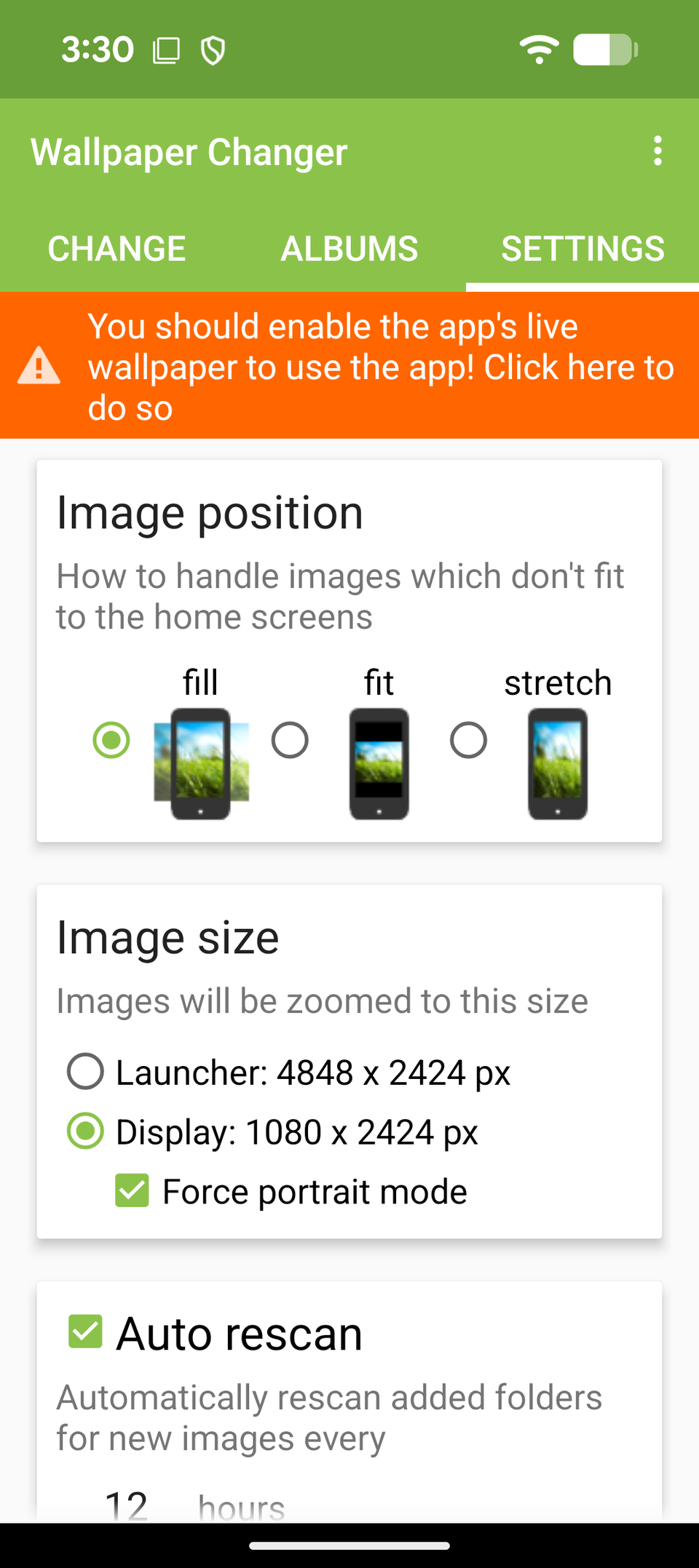The width and height of the screenshot is (699, 1568).
Task: Select the fit phone preview thumbnail
Action: coord(379,763)
